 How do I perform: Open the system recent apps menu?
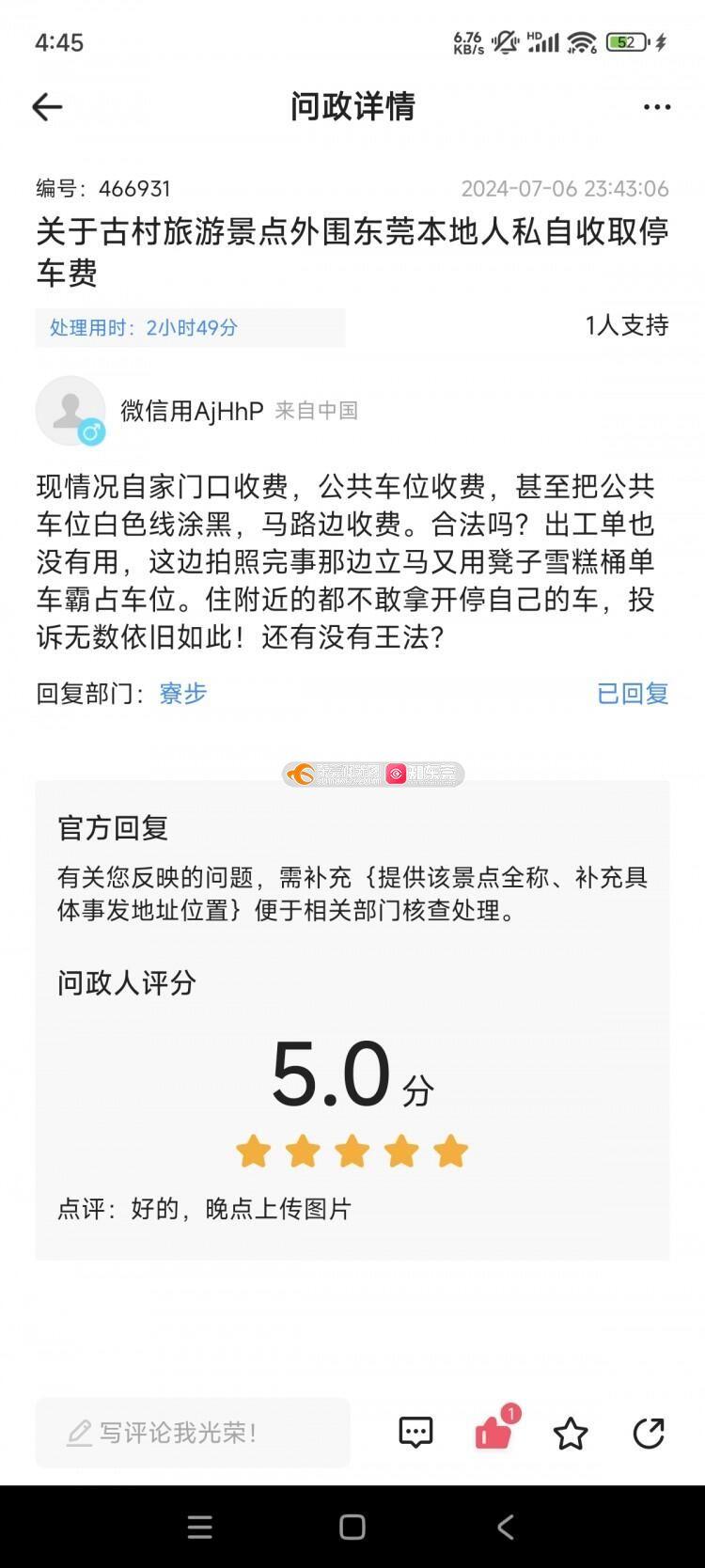point(199,1527)
